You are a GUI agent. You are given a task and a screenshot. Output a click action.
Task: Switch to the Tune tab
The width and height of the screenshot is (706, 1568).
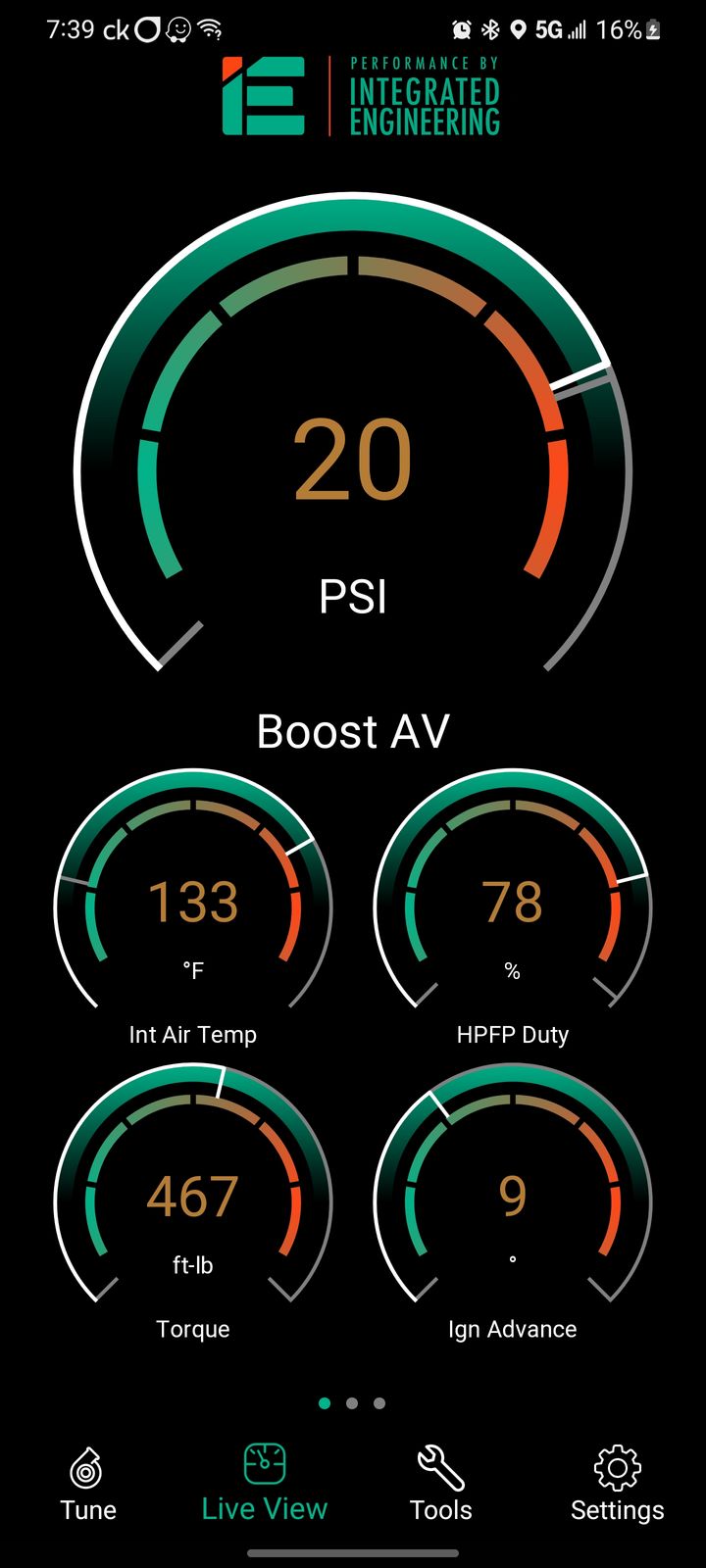(x=88, y=1485)
